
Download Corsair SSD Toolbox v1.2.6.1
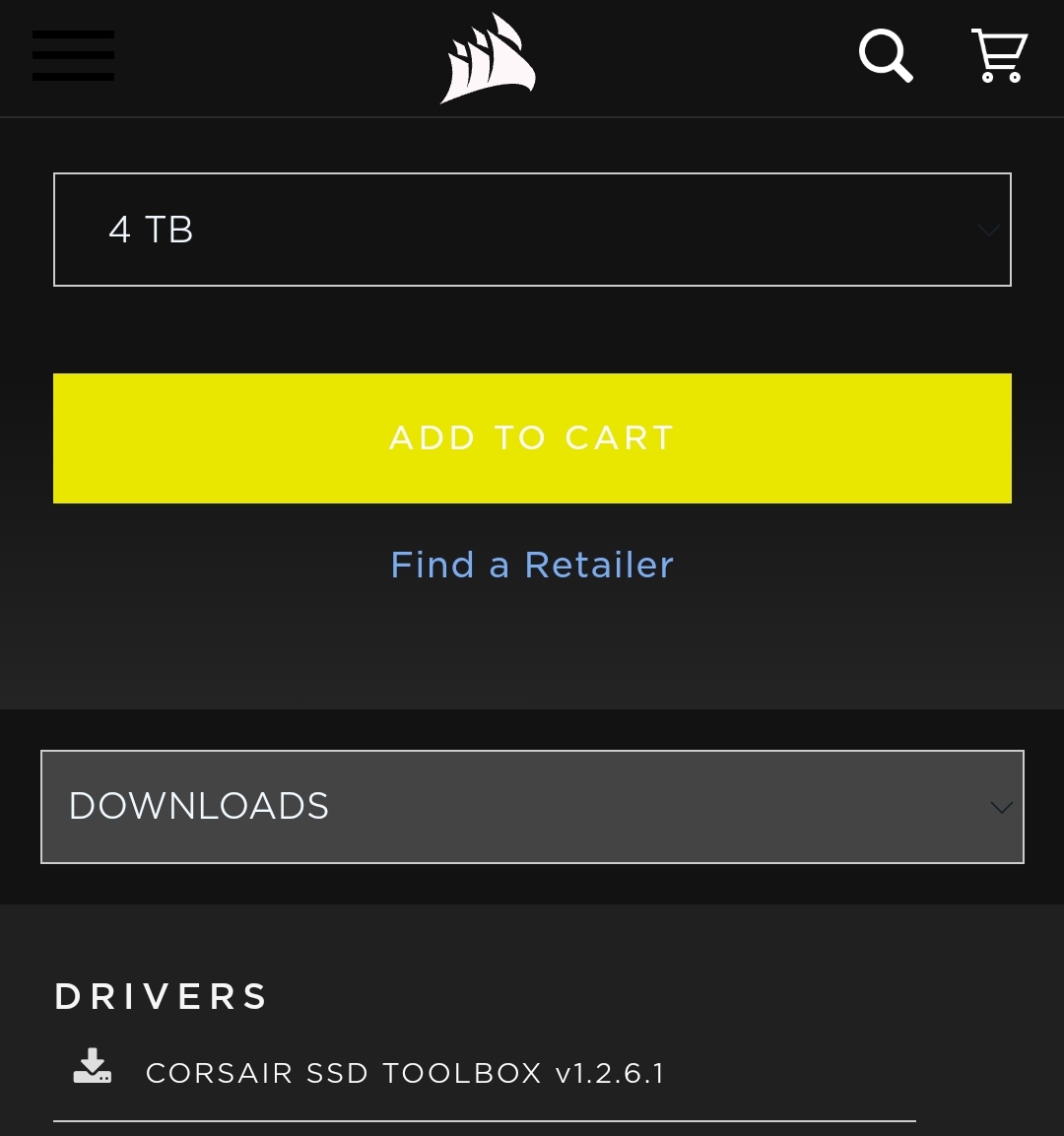tap(404, 1073)
